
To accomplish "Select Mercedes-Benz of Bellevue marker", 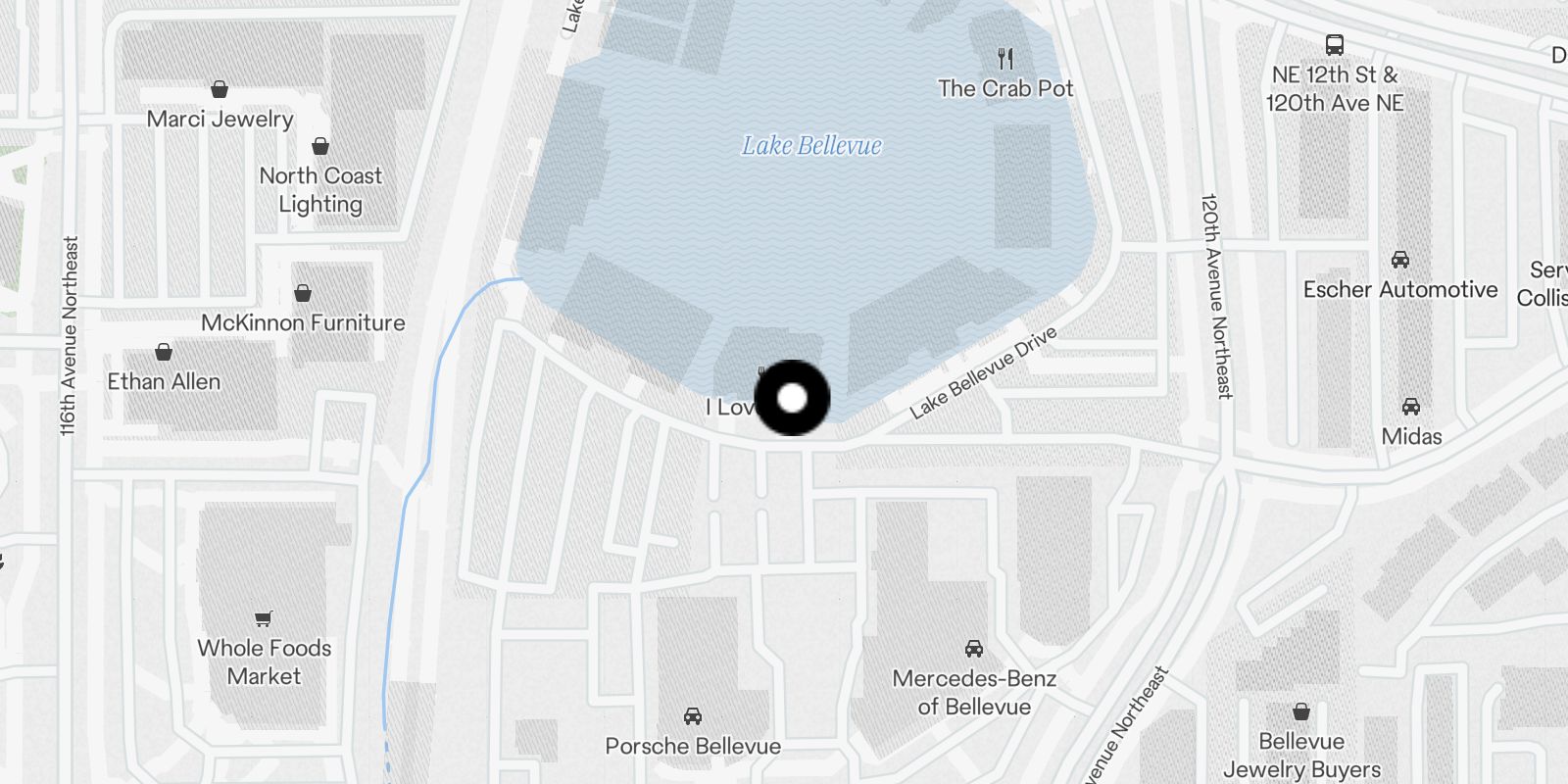I will click(x=973, y=649).
